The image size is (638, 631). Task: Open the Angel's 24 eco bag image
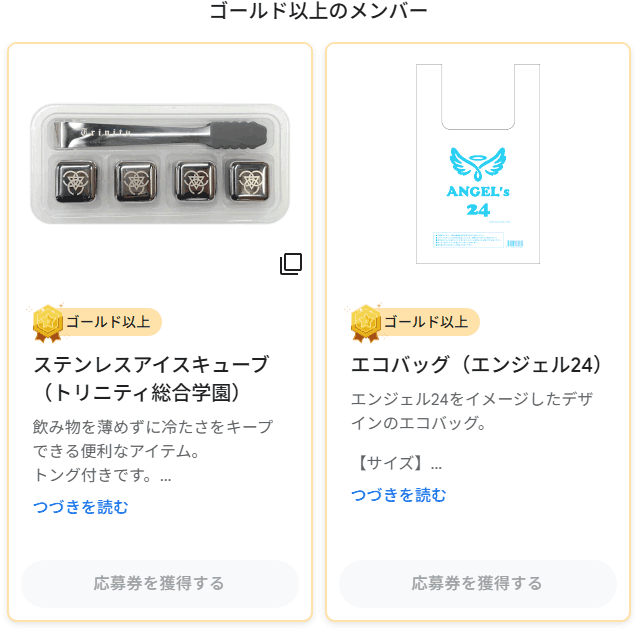(478, 165)
